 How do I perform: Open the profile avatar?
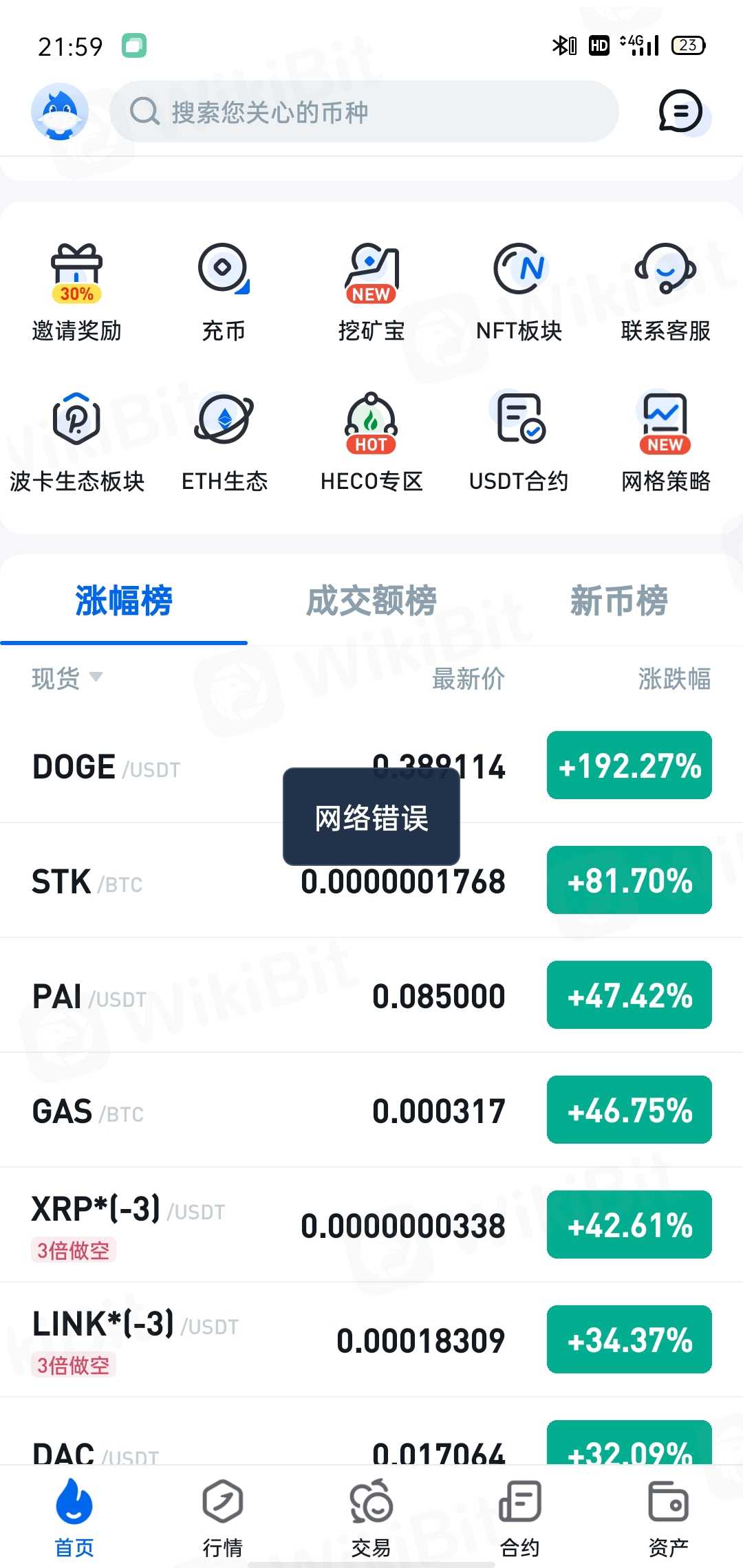[x=60, y=112]
